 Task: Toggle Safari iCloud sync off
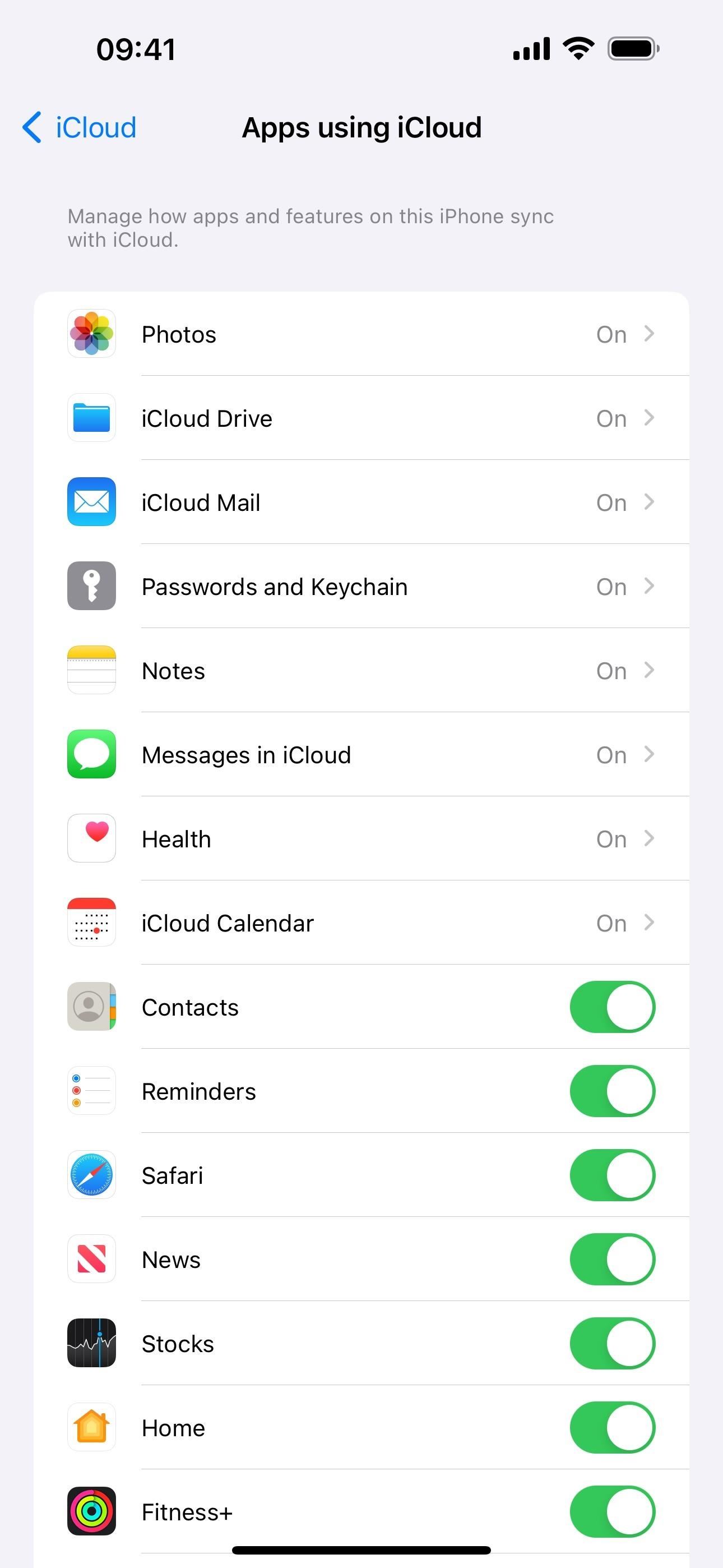(x=611, y=1175)
